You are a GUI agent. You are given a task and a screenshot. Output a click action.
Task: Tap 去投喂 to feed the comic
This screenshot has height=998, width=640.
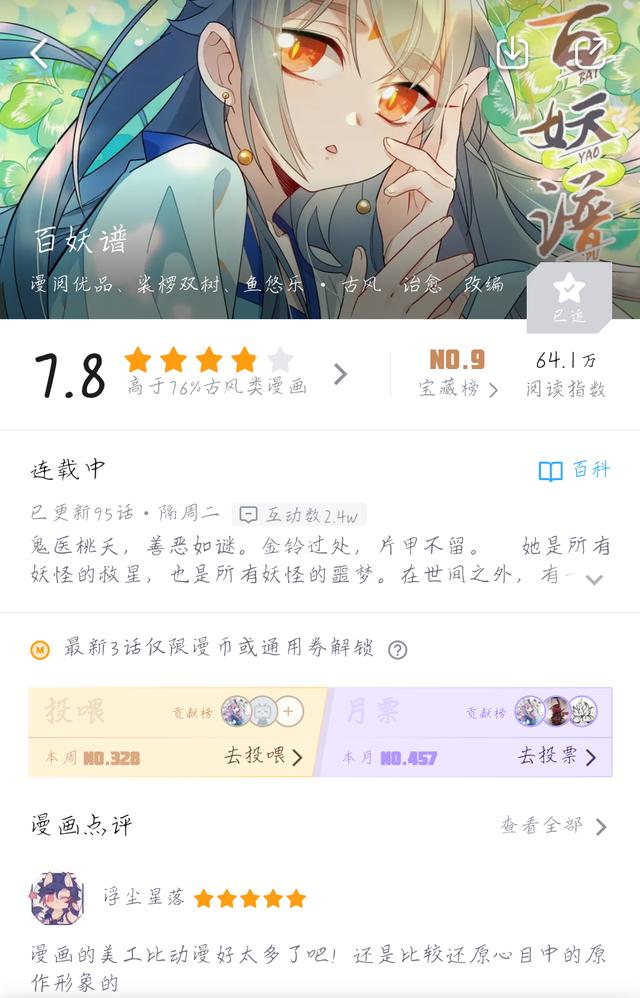[263, 757]
